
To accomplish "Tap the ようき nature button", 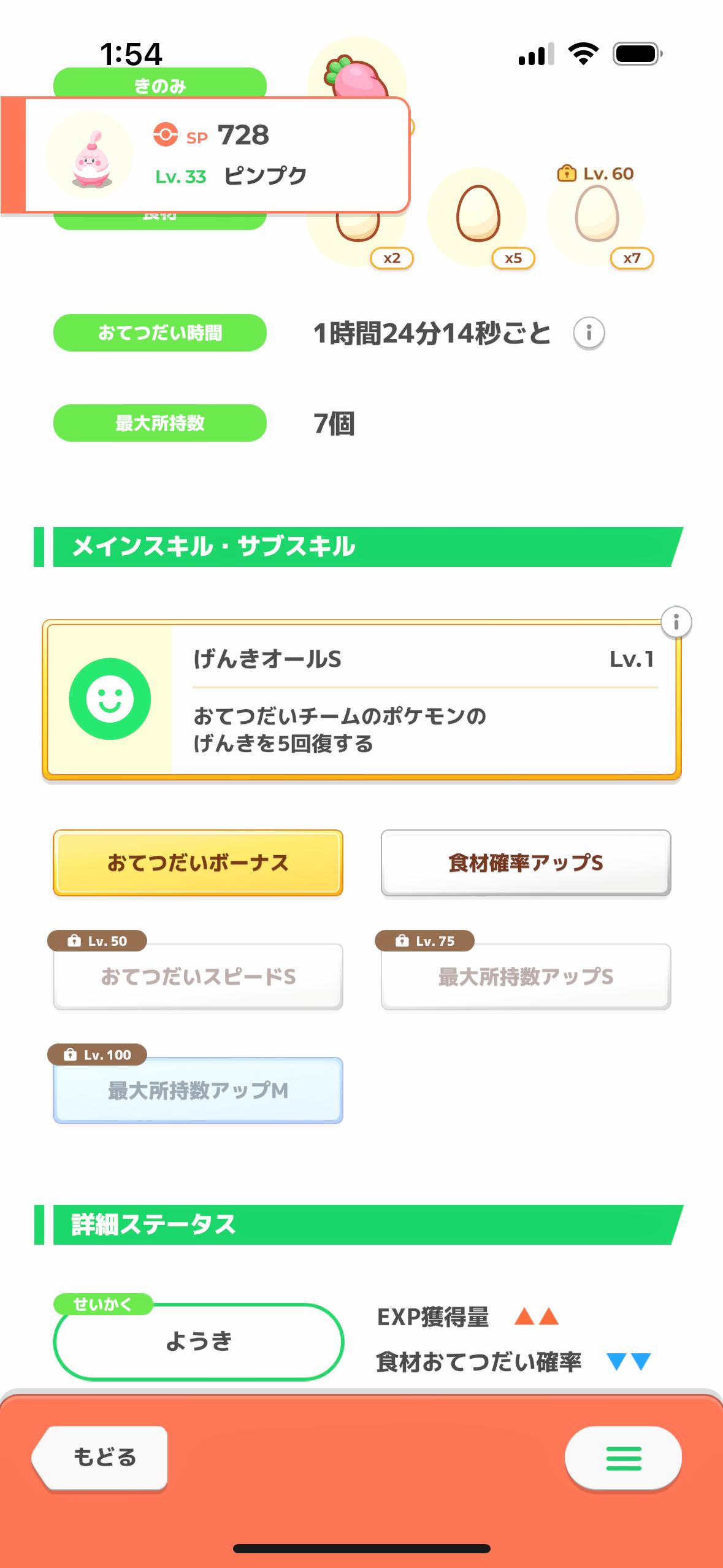I will click(x=198, y=1342).
